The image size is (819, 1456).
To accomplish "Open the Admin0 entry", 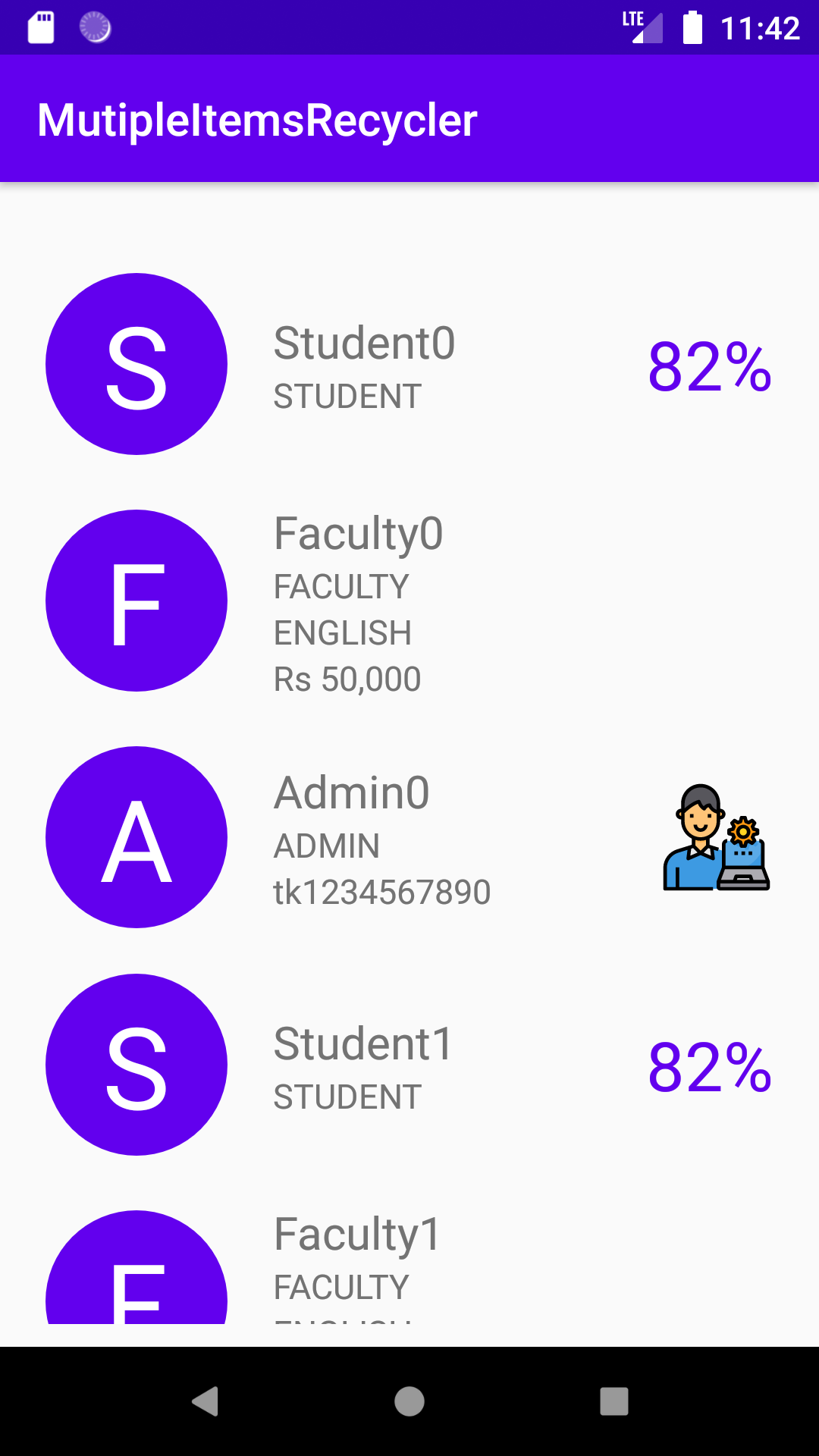I will click(409, 837).
